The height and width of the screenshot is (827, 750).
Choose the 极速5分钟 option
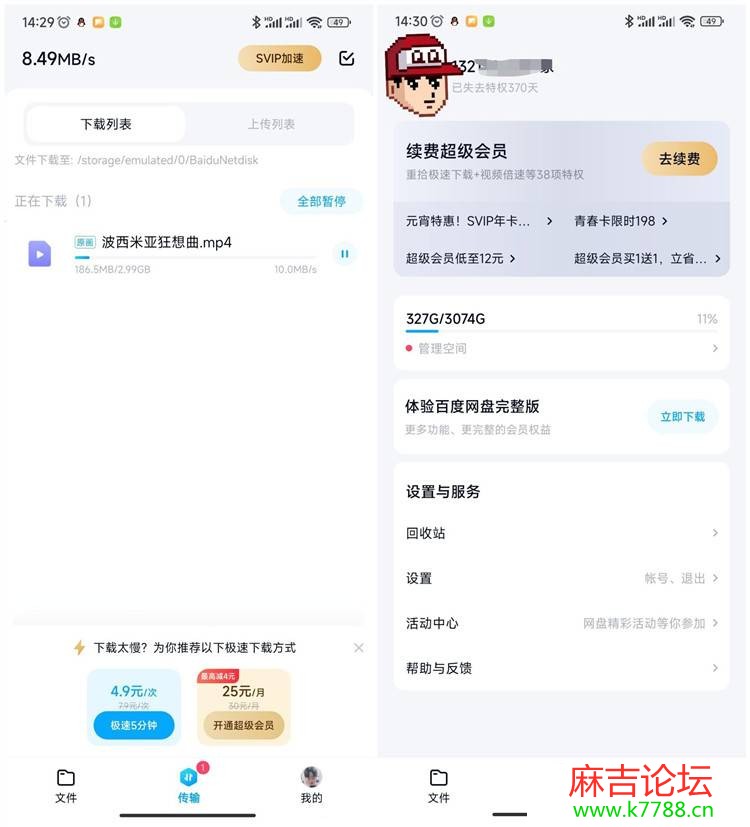pyautogui.click(x=134, y=725)
